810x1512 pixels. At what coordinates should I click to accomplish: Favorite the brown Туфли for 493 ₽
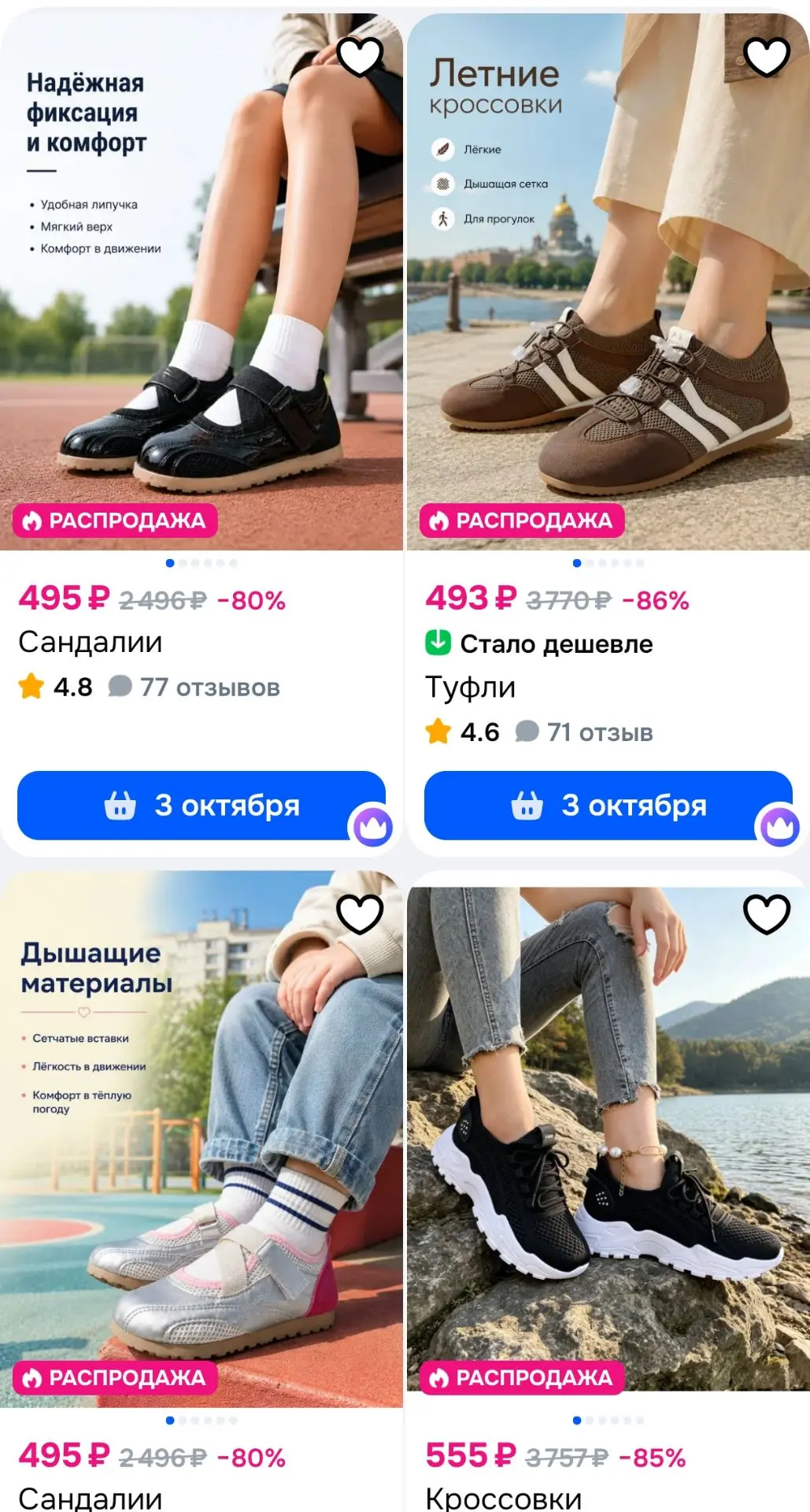(x=767, y=57)
